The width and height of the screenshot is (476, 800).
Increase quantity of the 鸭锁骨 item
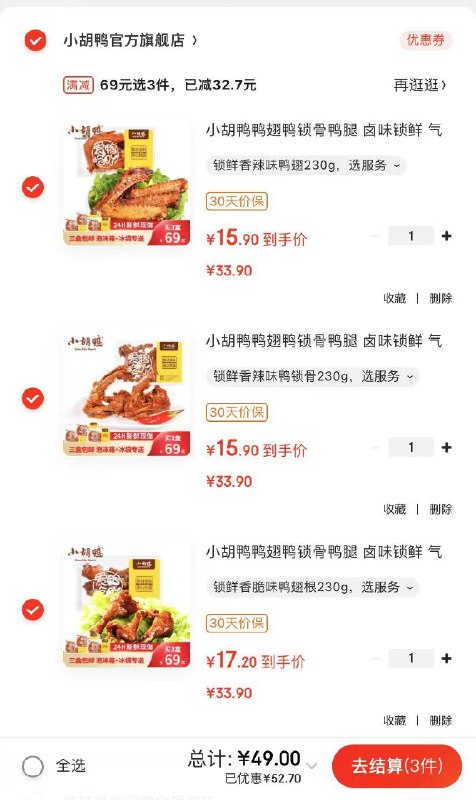[x=446, y=447]
